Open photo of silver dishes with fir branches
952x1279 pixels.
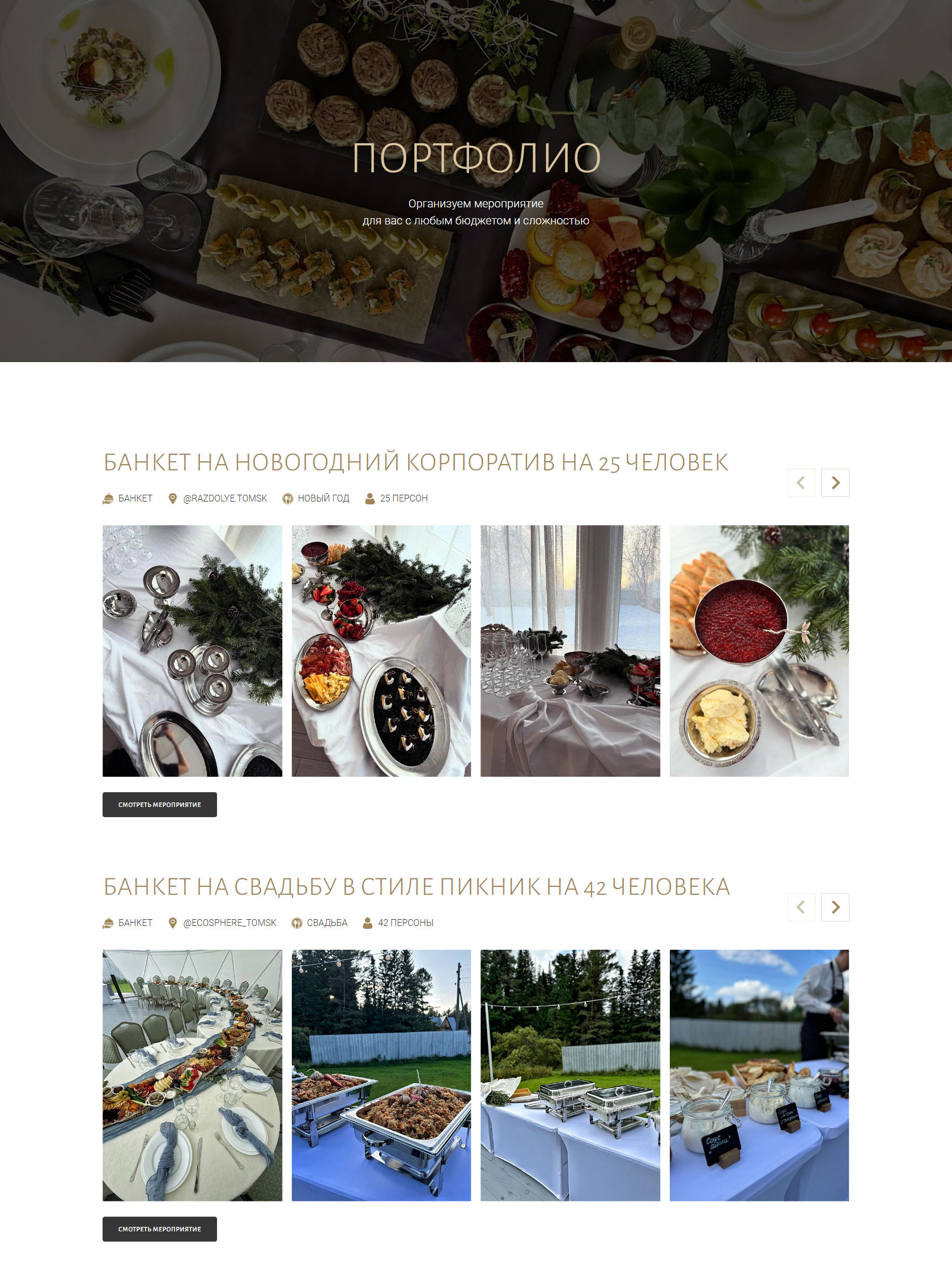click(192, 651)
